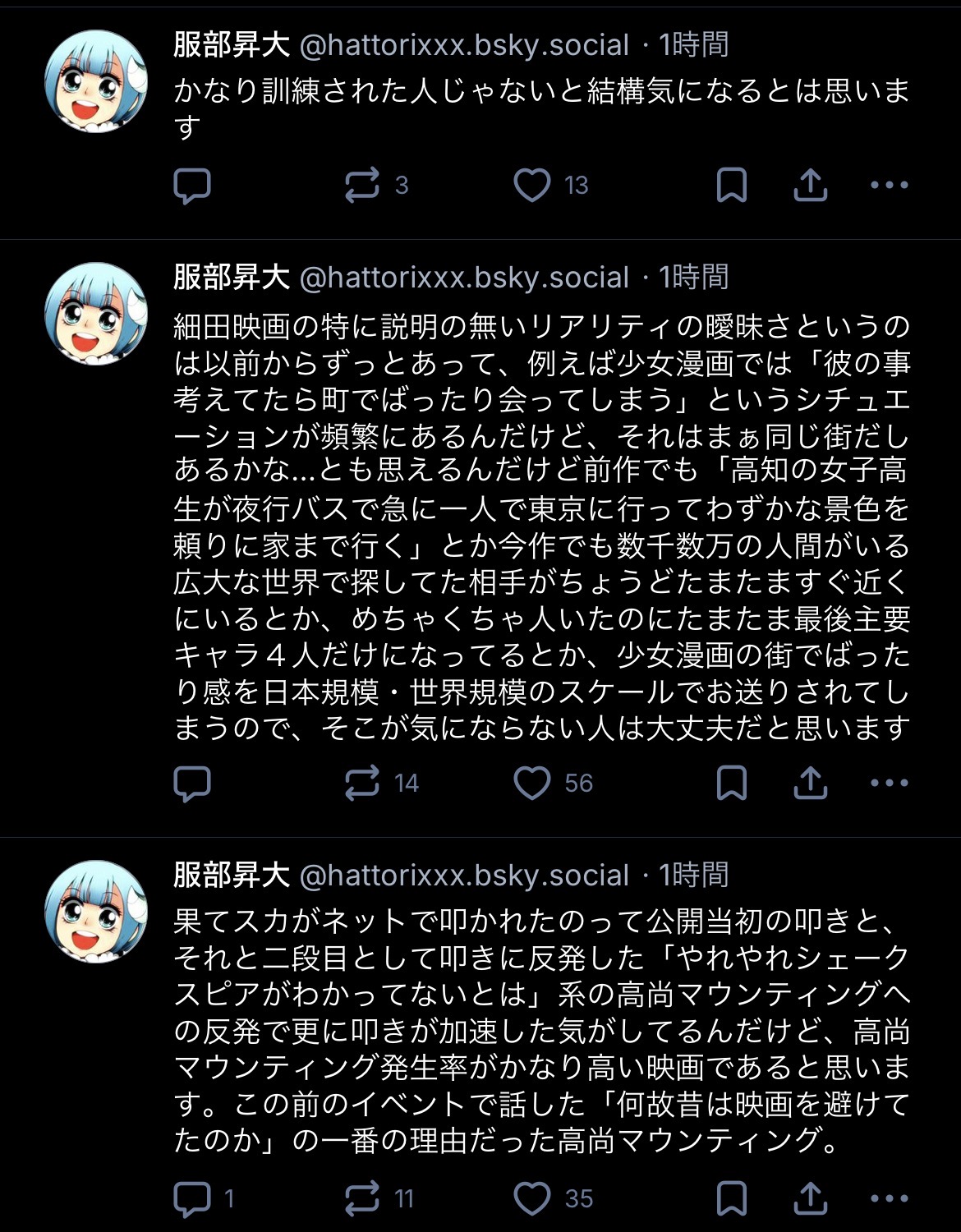
Task: Repost the post with 3 reposts
Action: [x=362, y=186]
